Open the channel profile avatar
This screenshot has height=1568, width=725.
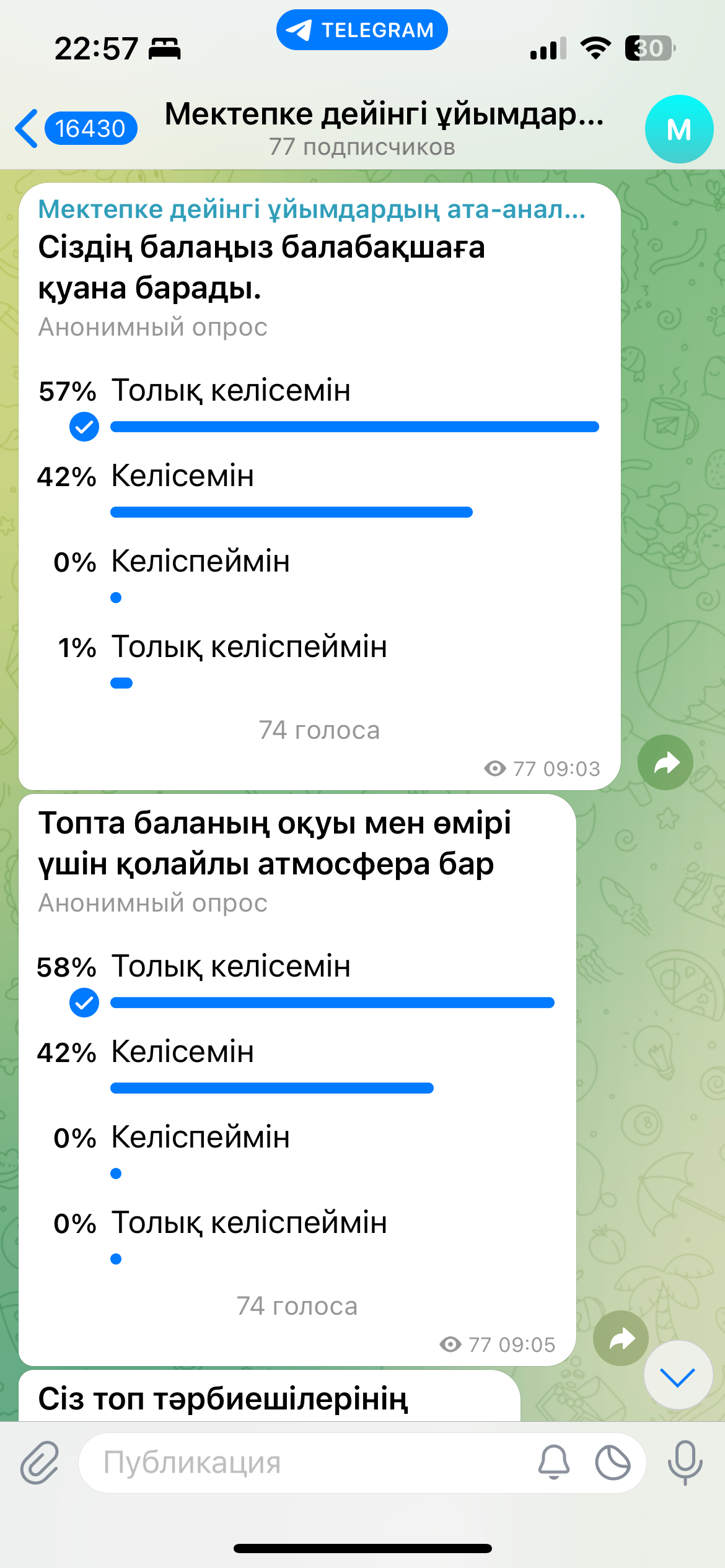679,129
